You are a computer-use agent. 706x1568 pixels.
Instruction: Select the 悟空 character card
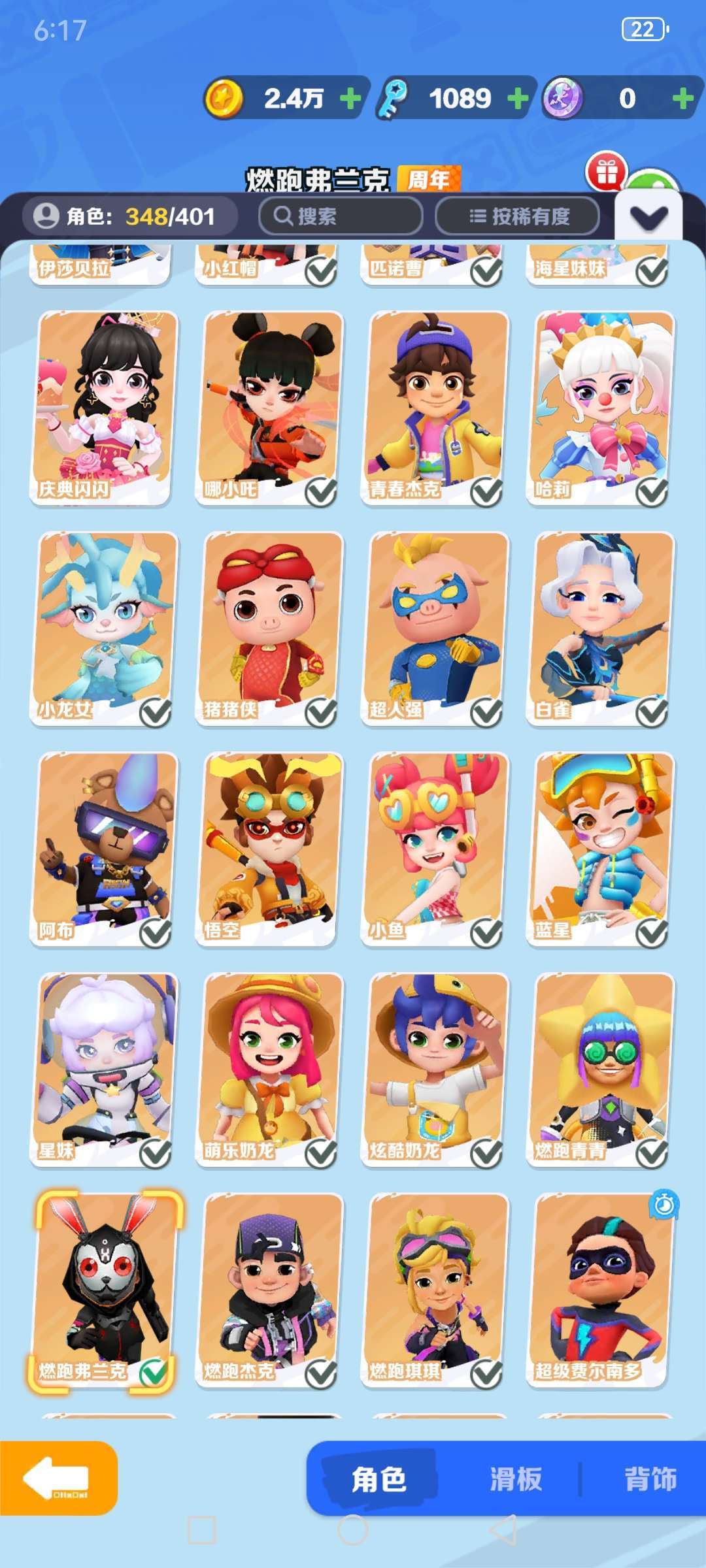click(269, 848)
